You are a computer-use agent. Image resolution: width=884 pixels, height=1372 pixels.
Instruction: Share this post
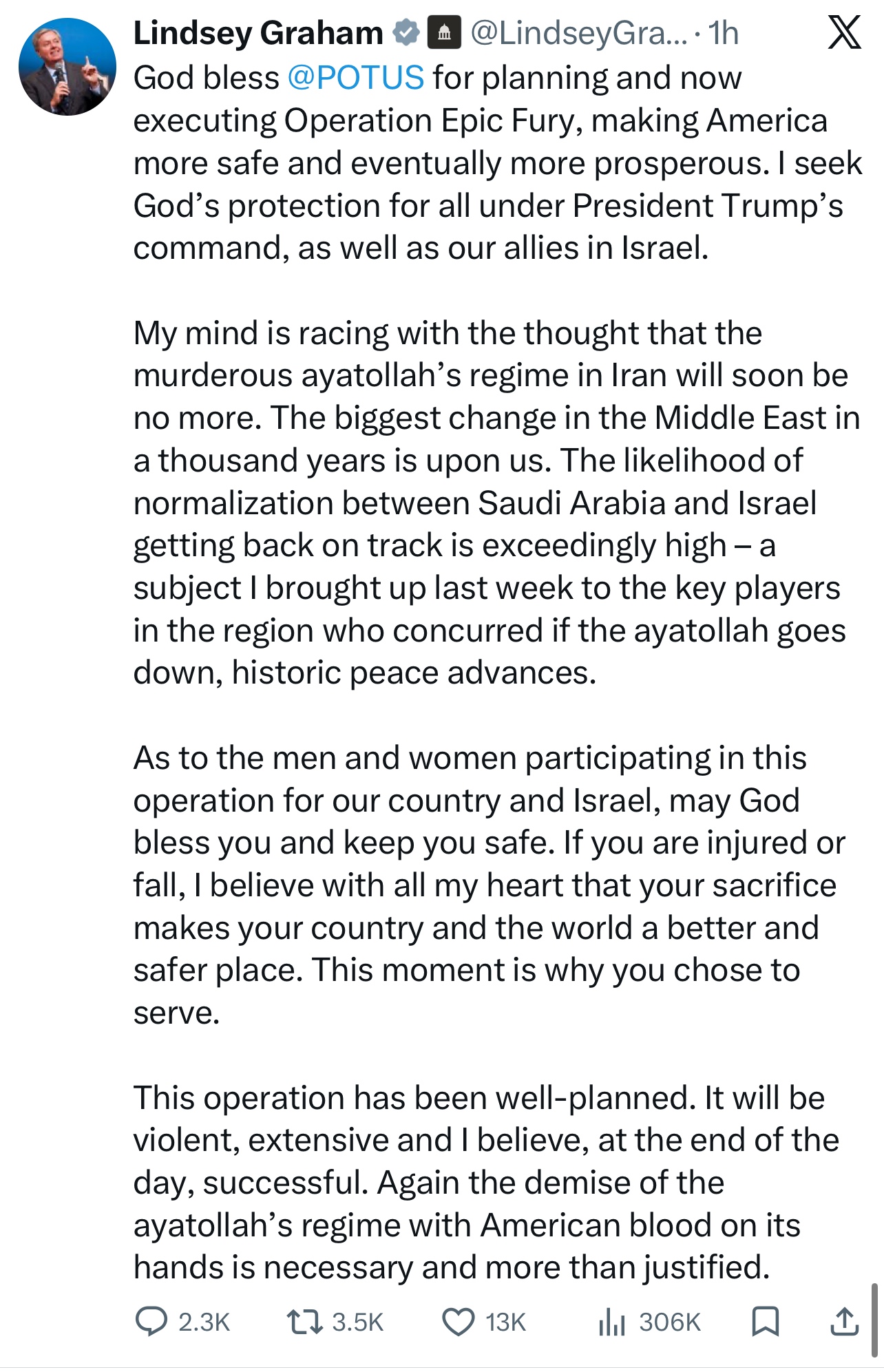coord(844,1322)
